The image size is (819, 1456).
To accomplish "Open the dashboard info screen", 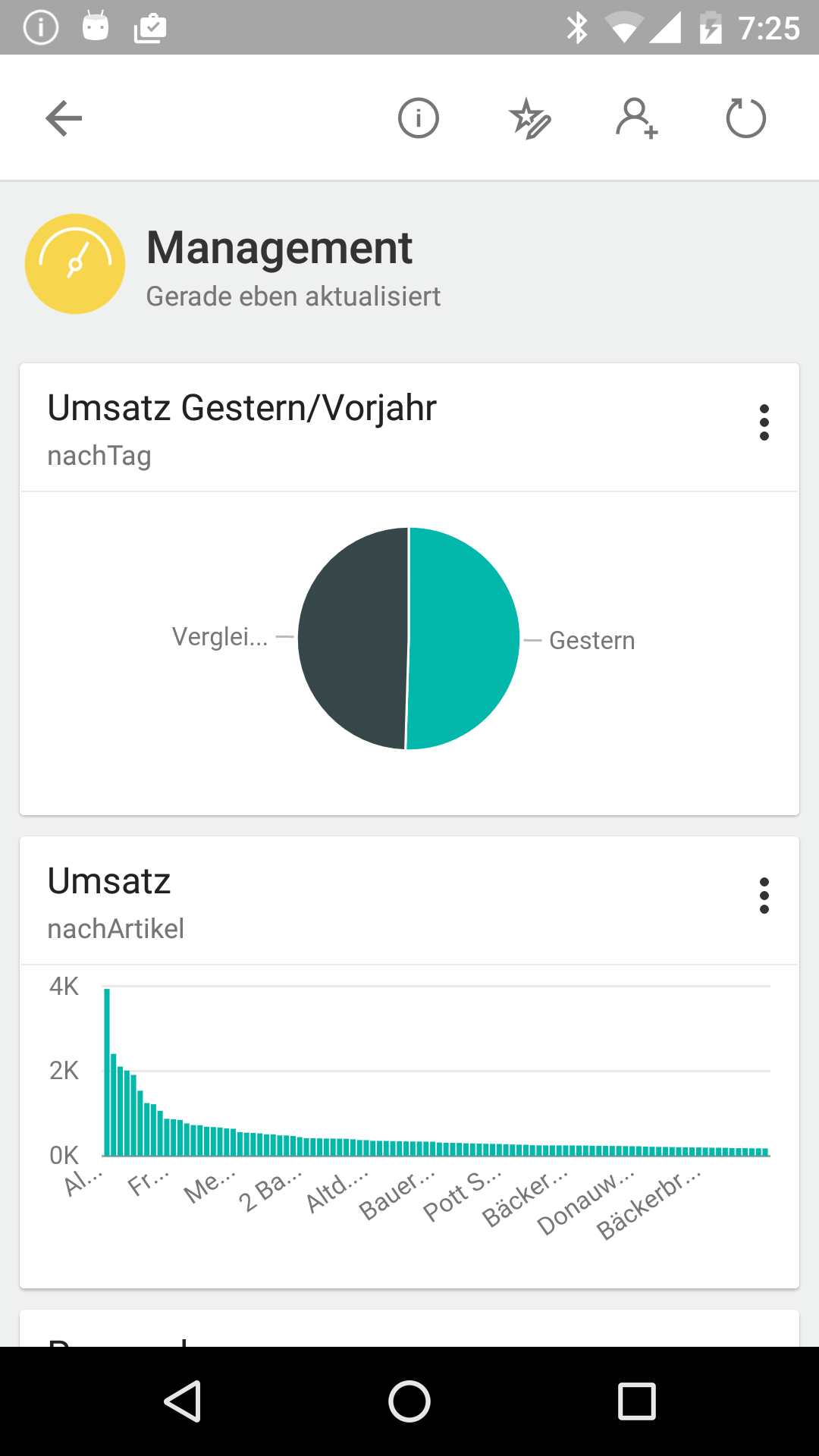I will pos(418,118).
